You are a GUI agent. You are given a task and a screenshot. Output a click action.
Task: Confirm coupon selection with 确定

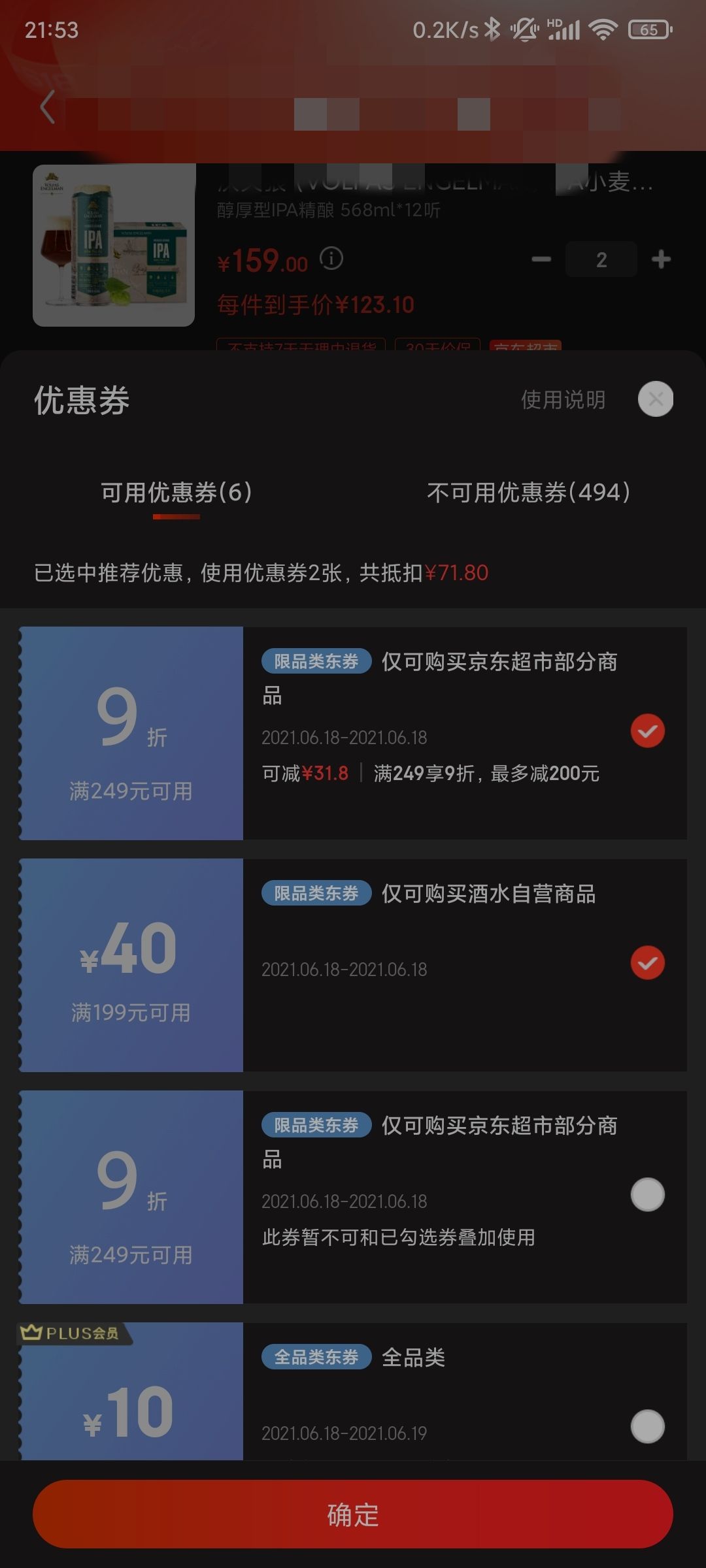click(353, 1514)
